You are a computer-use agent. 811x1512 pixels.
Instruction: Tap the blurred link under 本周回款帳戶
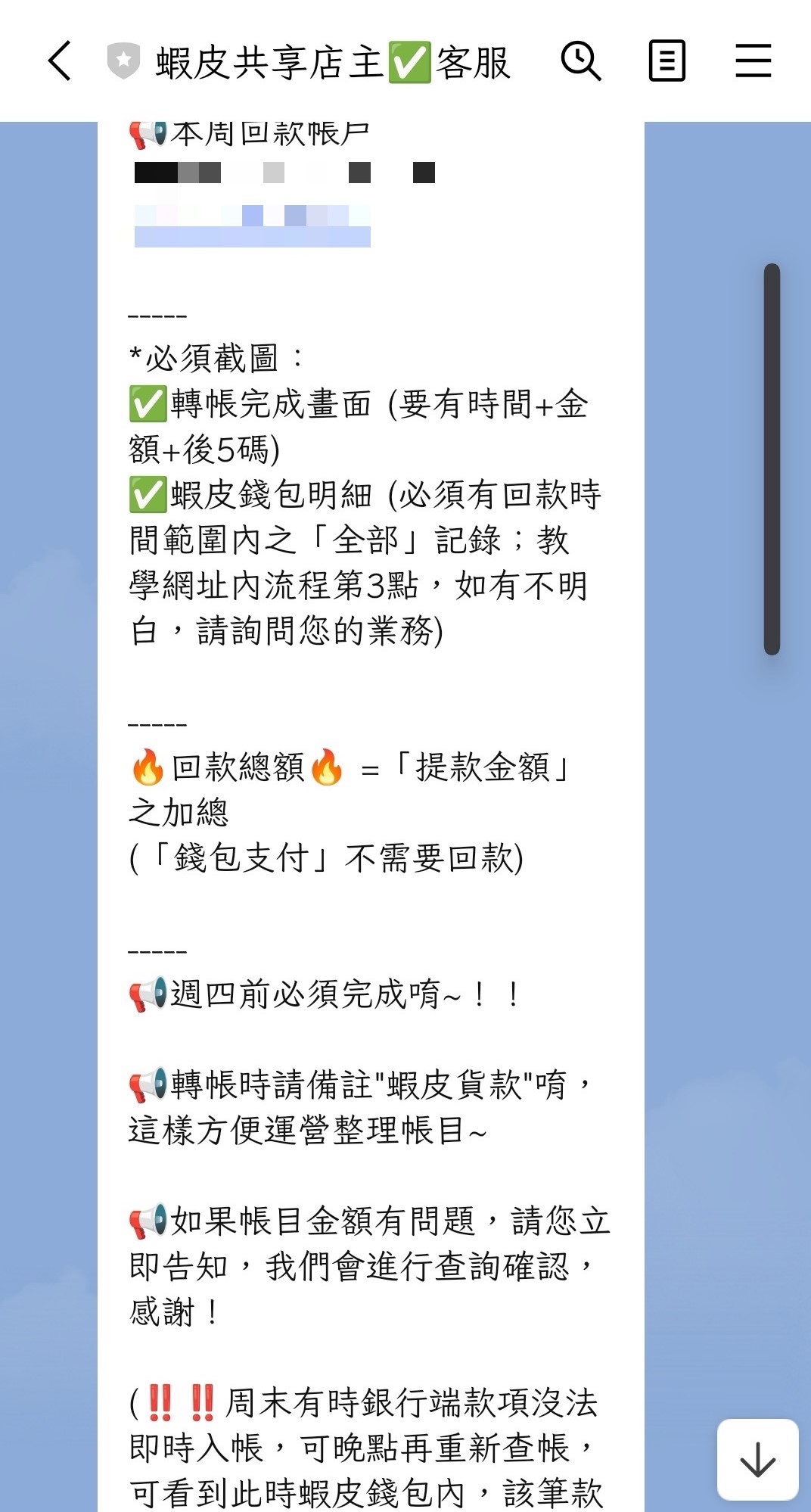pos(252,226)
